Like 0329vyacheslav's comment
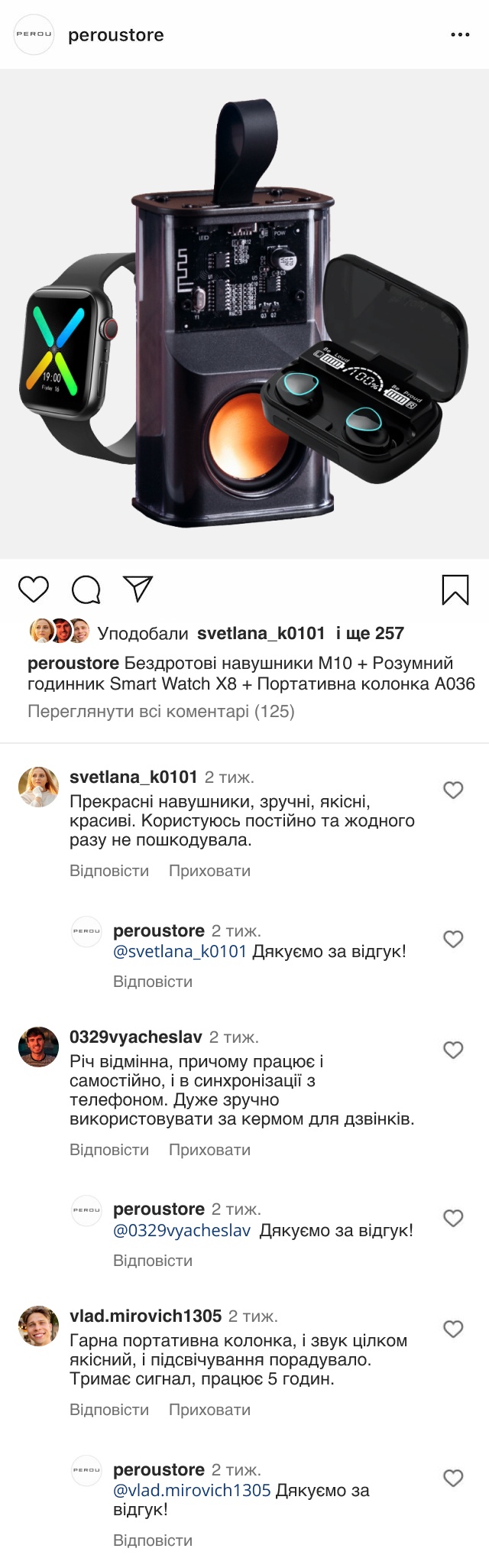This screenshot has height=1568, width=489. point(453,1050)
